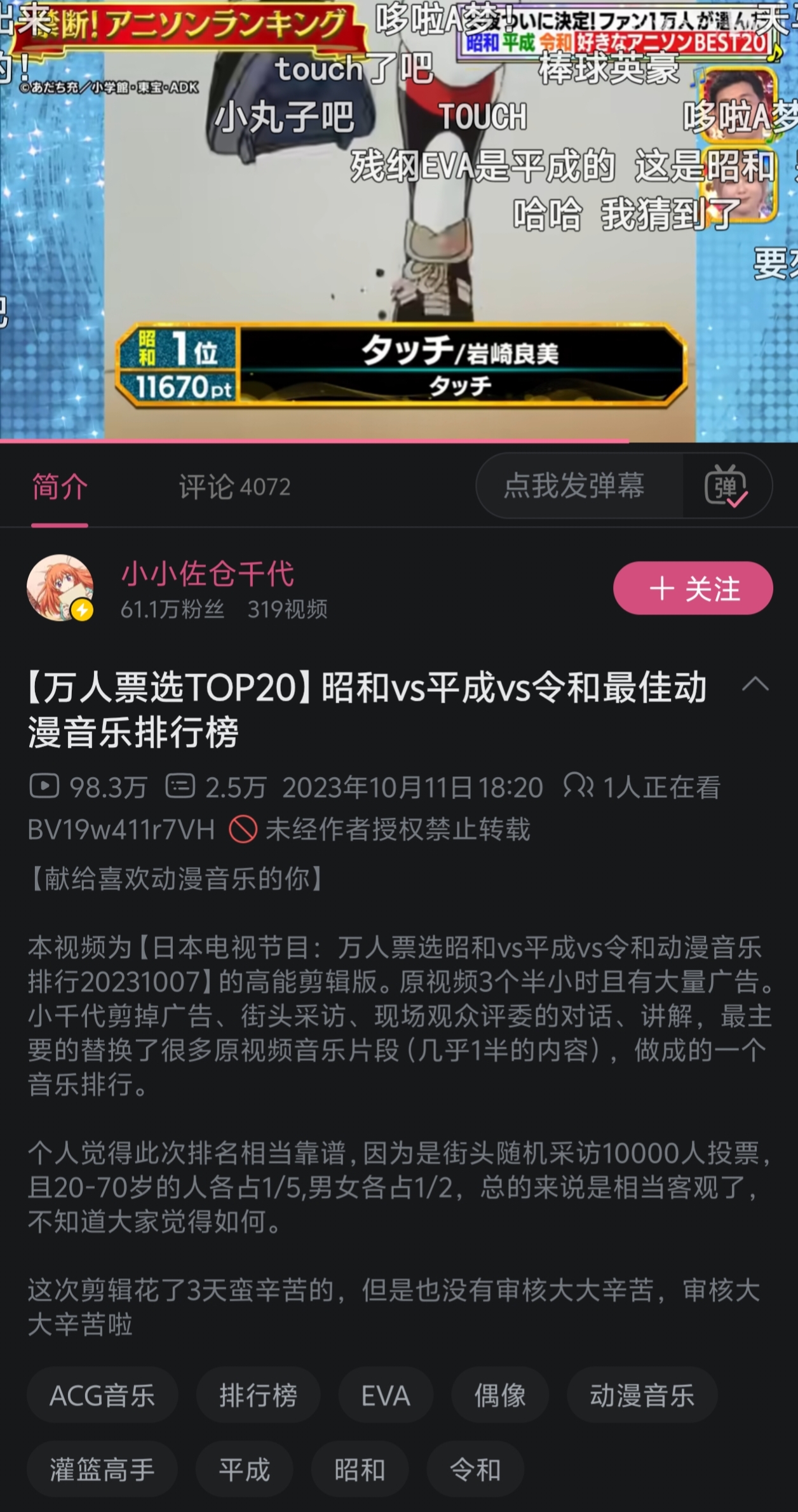
Task: Select the EVA tag chip
Action: [x=386, y=1396]
